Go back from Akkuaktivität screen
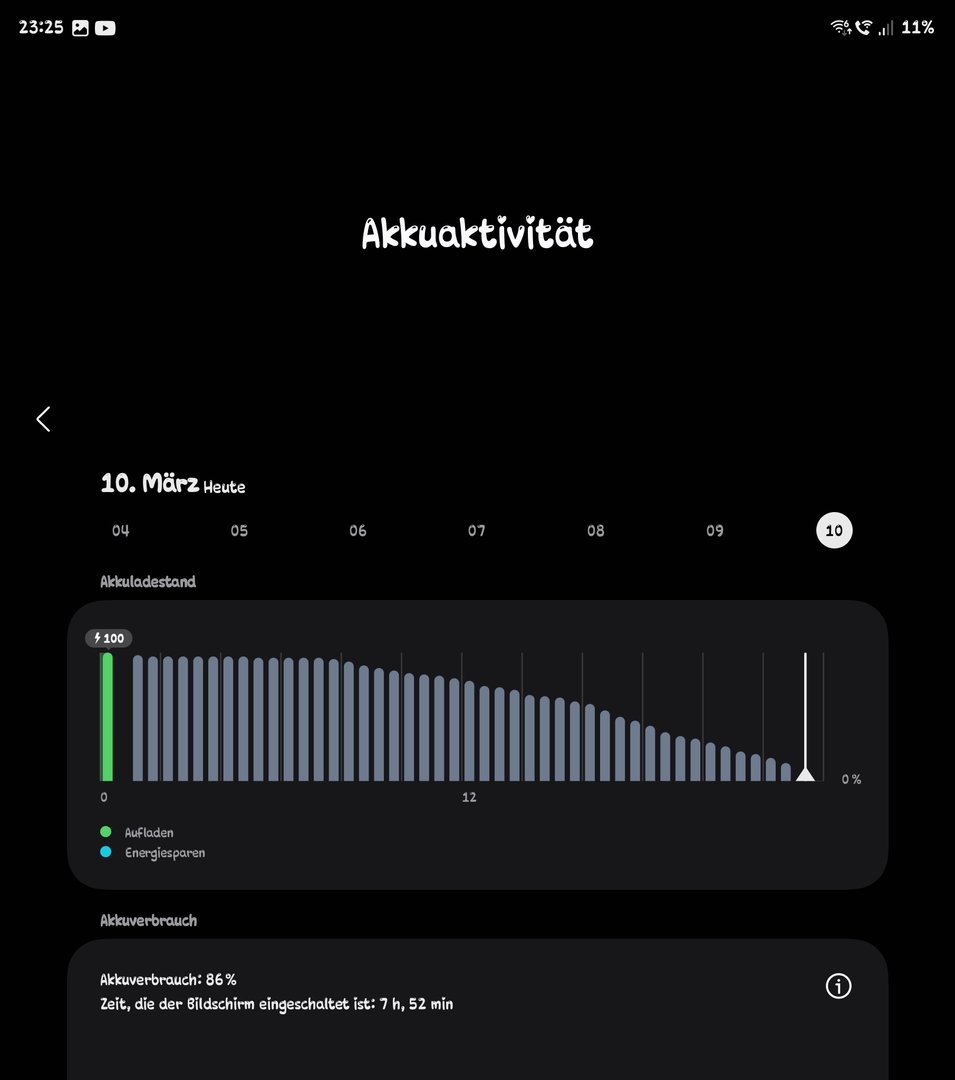955x1080 pixels. pos(43,419)
